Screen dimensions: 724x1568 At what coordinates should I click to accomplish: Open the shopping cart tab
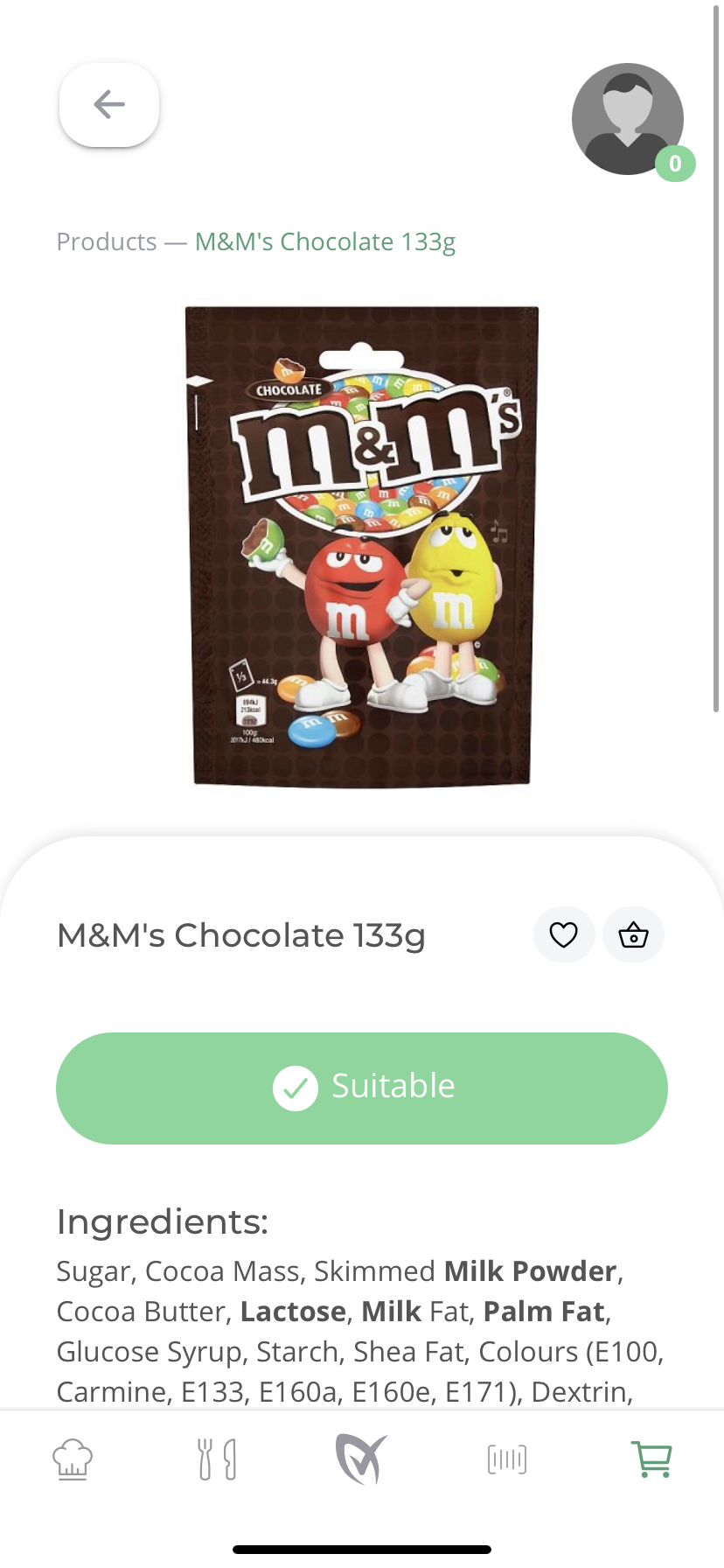point(651,1459)
